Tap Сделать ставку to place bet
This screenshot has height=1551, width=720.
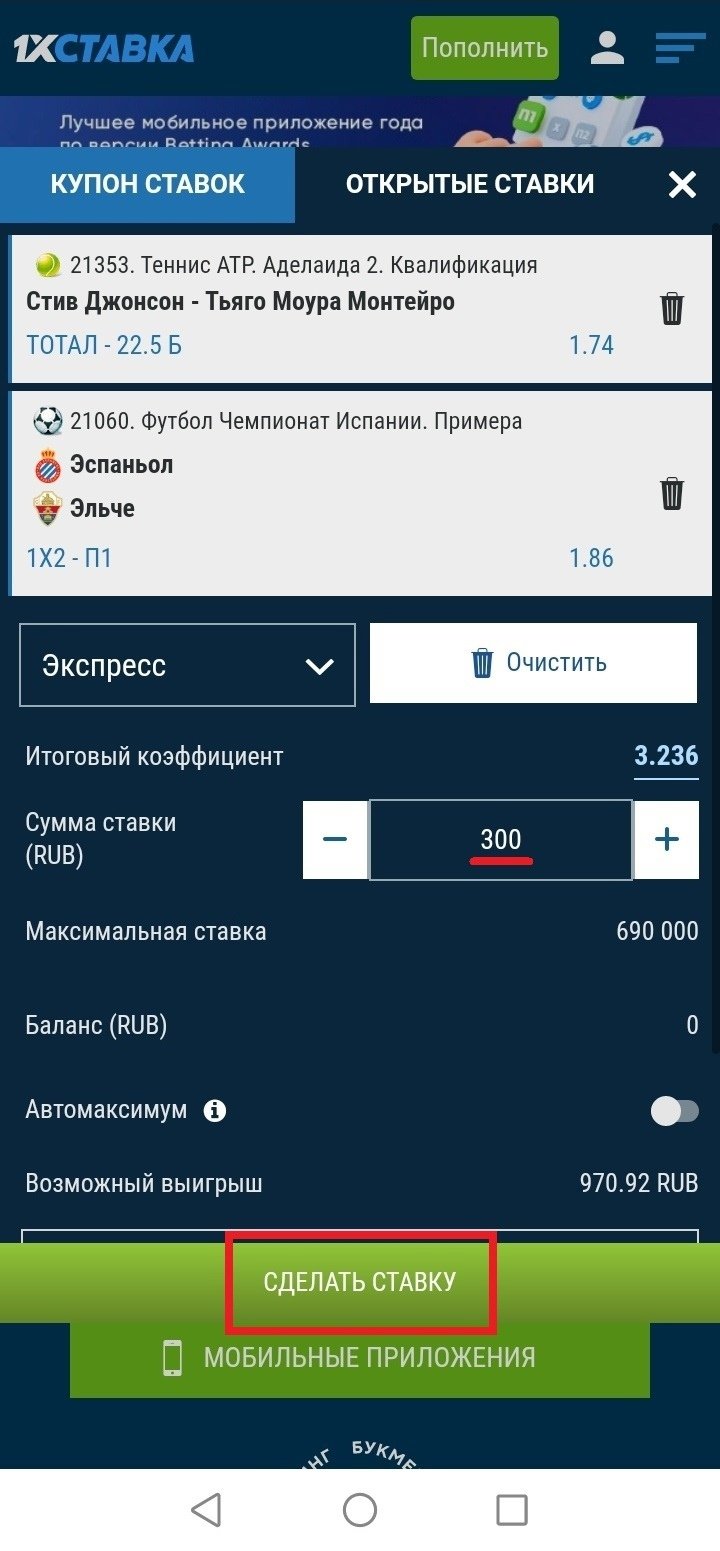[x=360, y=1282]
